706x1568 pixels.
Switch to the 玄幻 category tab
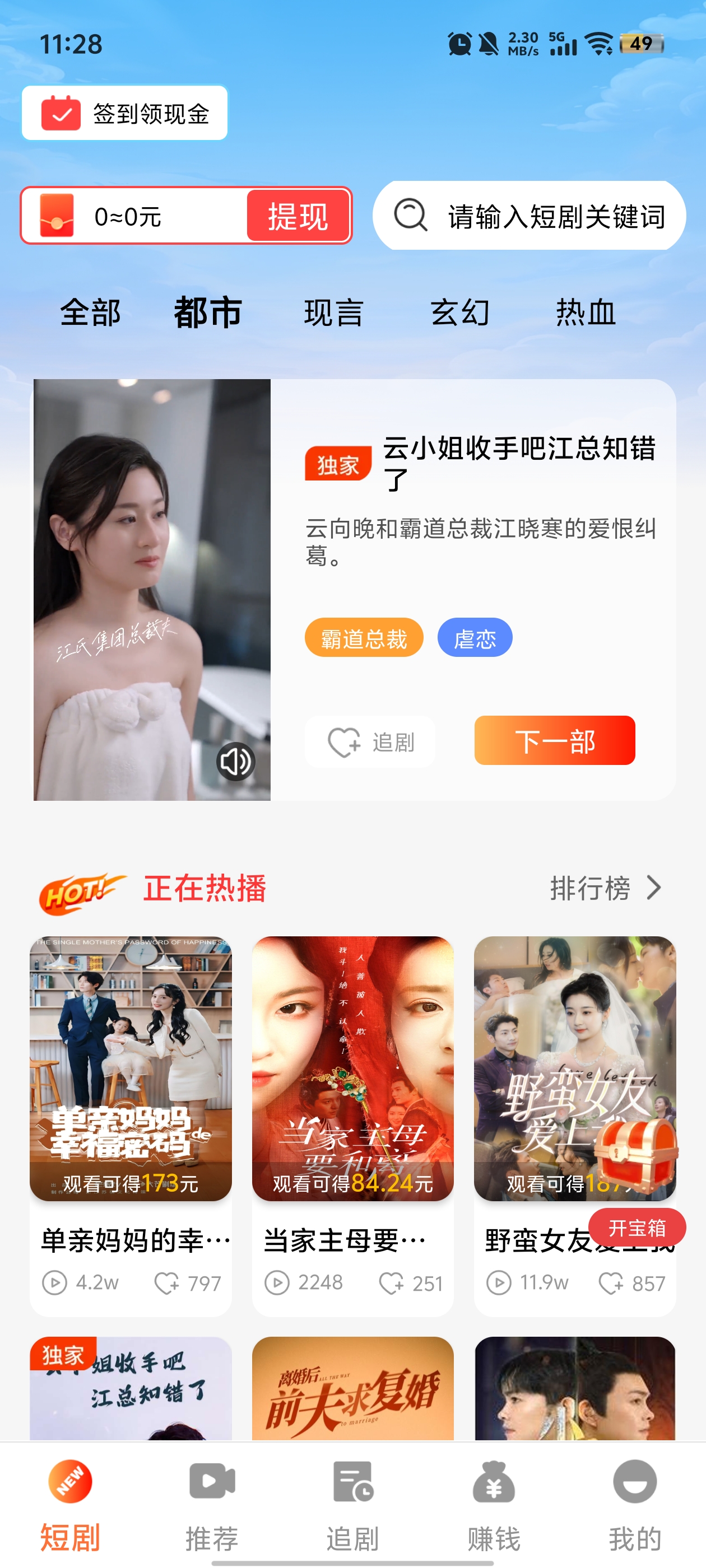tap(460, 313)
